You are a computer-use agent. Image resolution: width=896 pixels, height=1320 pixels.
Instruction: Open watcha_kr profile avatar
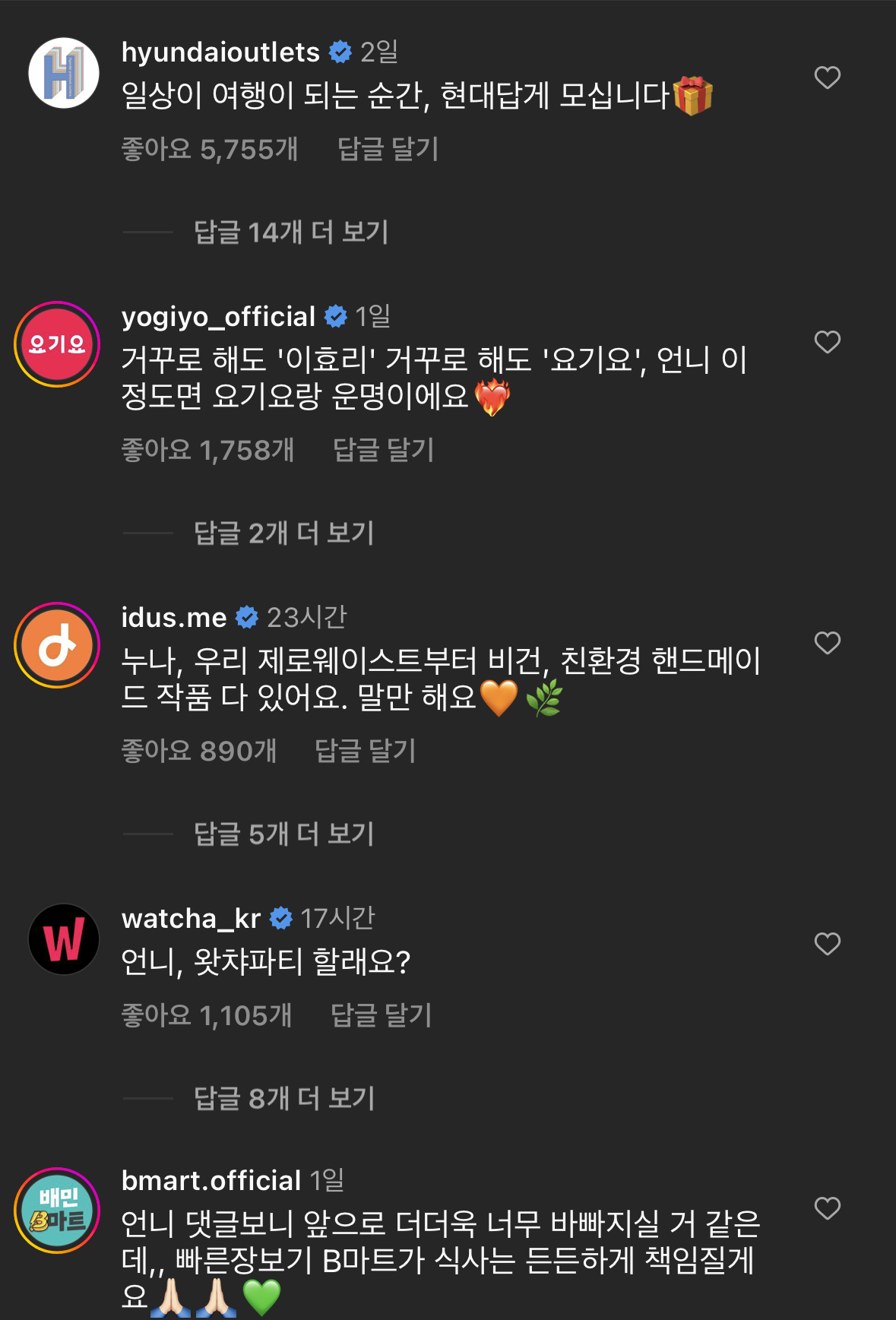pos(64,939)
